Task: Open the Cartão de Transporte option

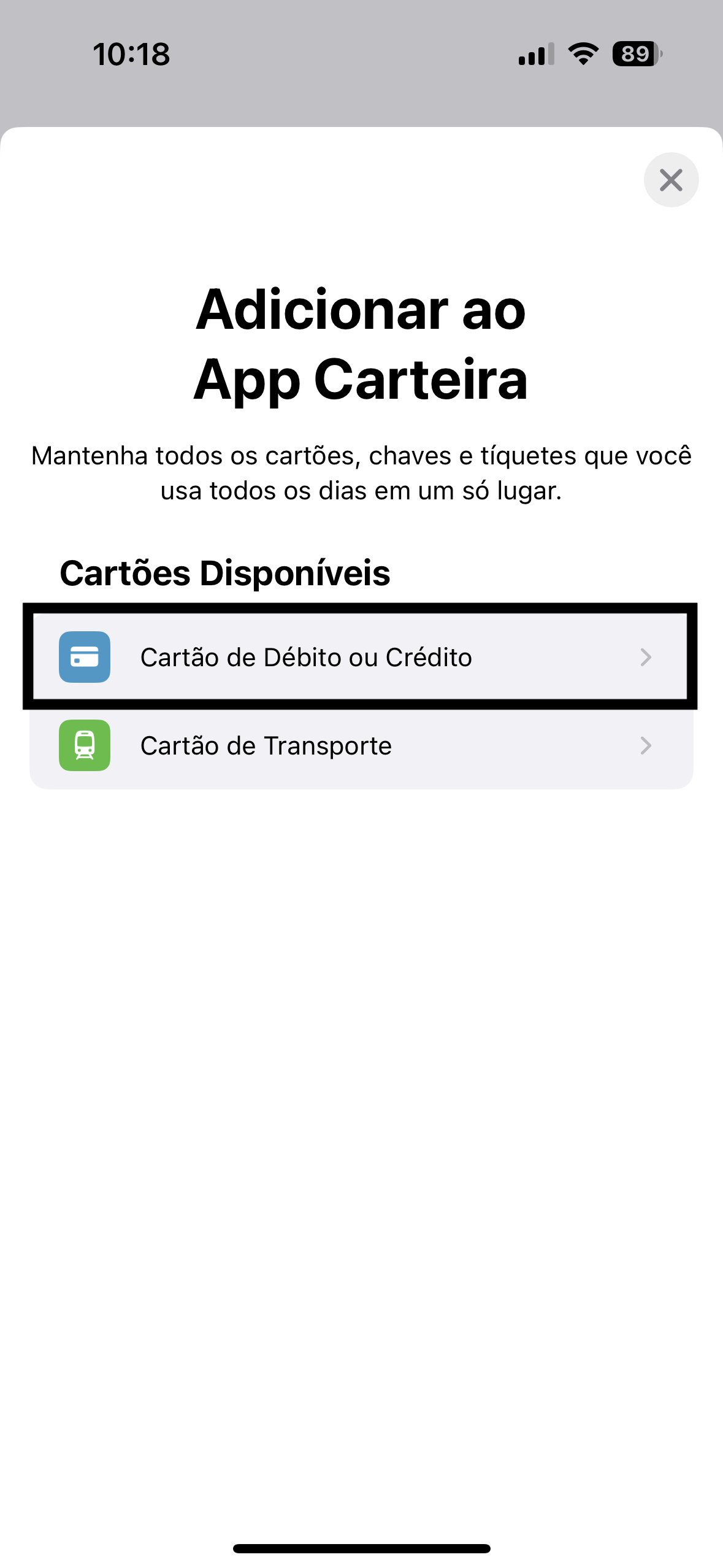Action: point(361,745)
